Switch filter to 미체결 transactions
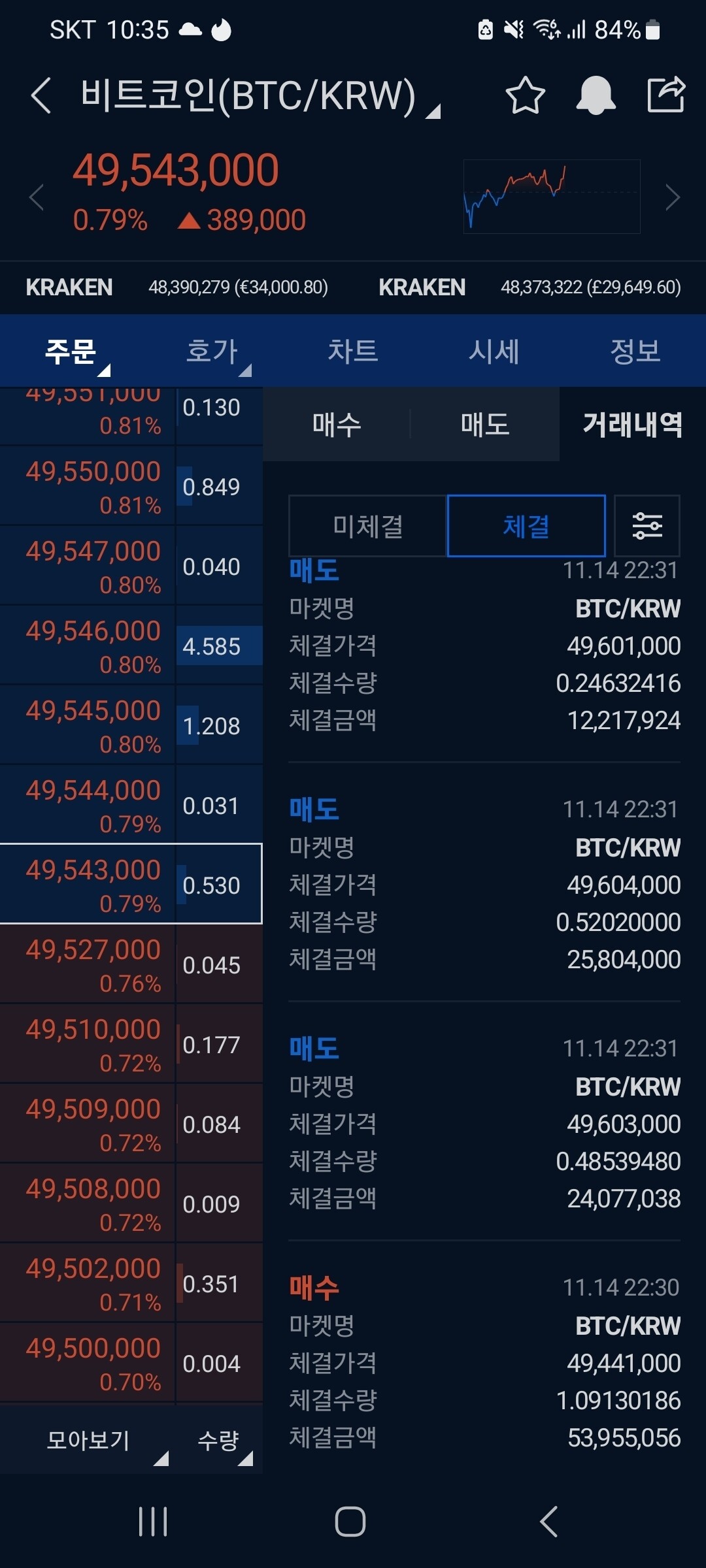This screenshot has height=1568, width=706. coord(368,526)
